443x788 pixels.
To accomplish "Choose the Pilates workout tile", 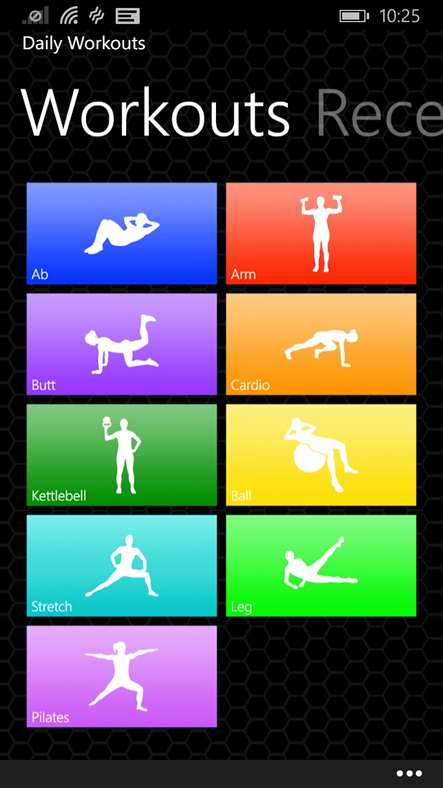I will 122,676.
